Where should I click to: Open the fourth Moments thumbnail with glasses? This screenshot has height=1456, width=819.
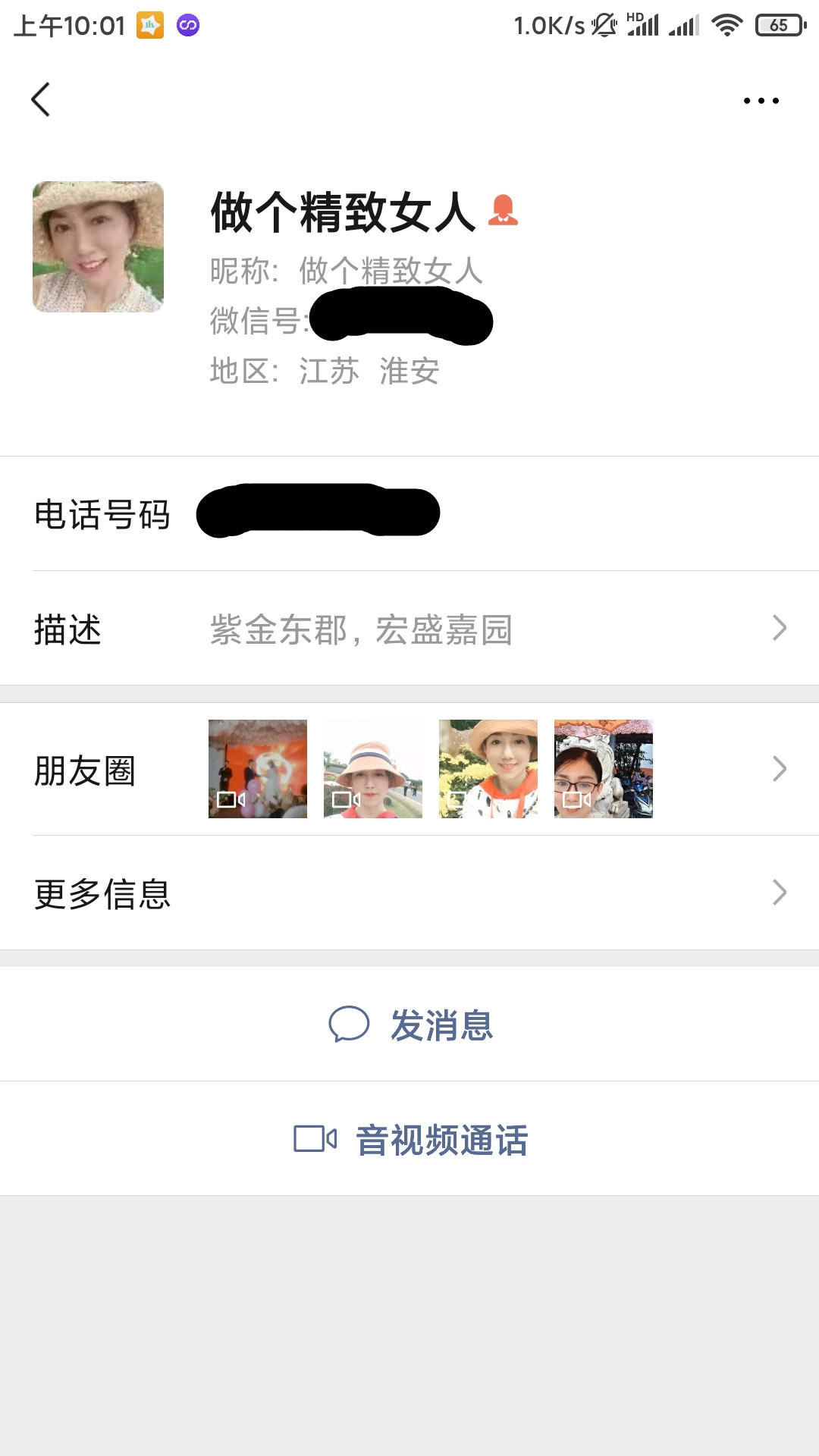tap(604, 768)
